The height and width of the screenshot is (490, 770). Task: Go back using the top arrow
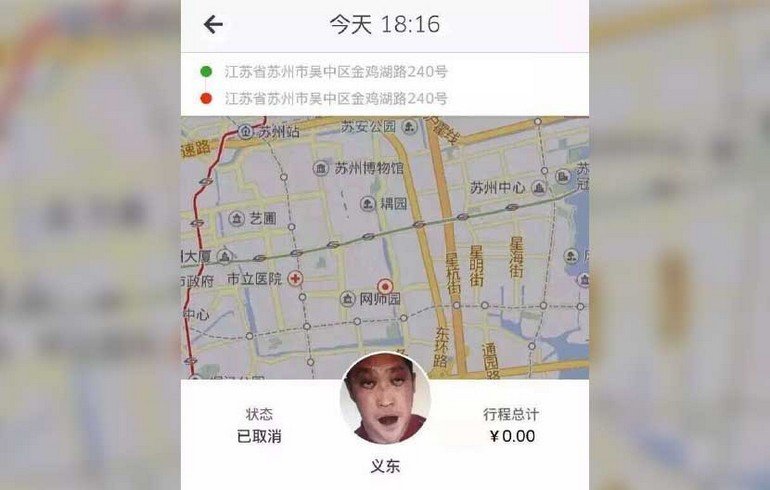[213, 25]
